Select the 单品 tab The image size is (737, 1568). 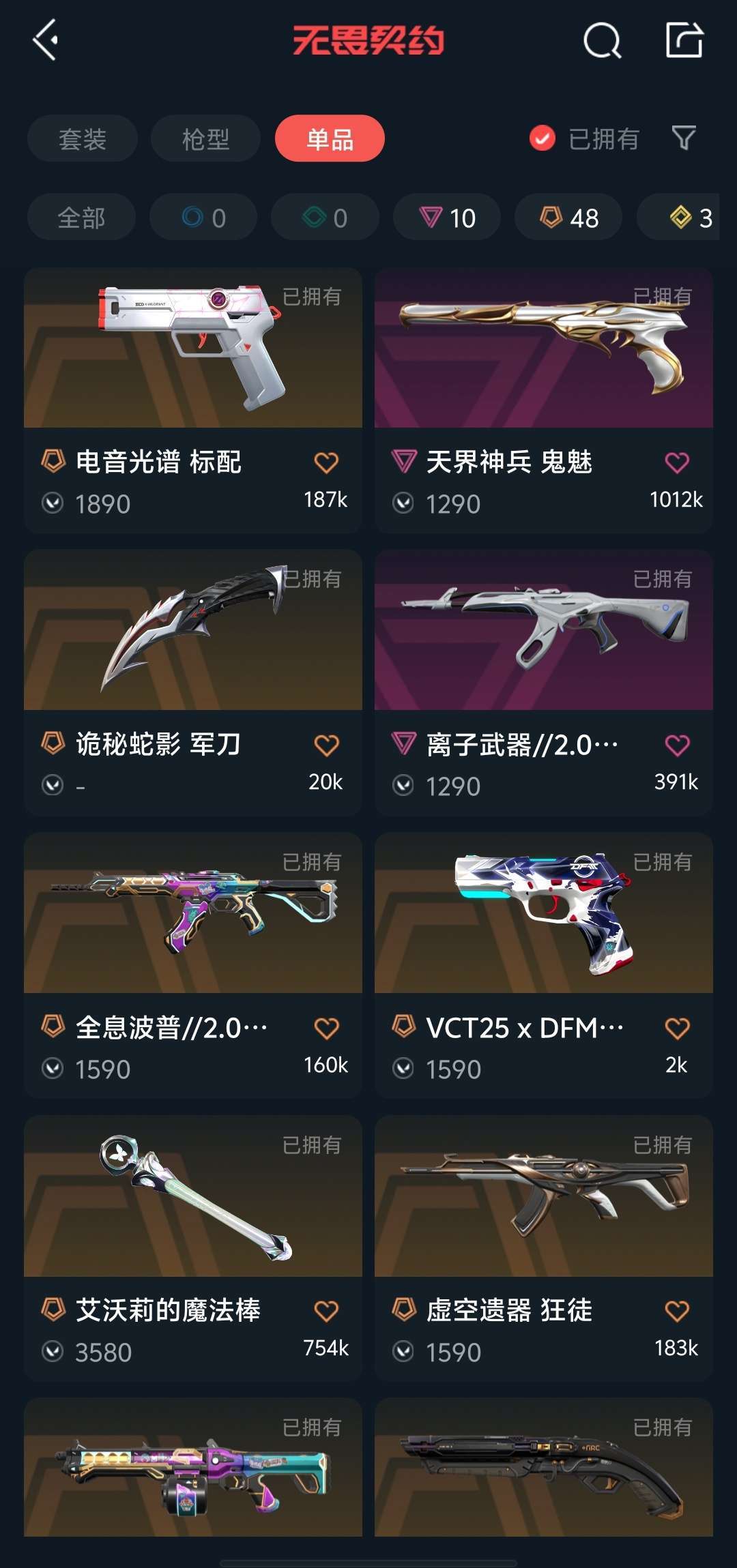tap(330, 139)
